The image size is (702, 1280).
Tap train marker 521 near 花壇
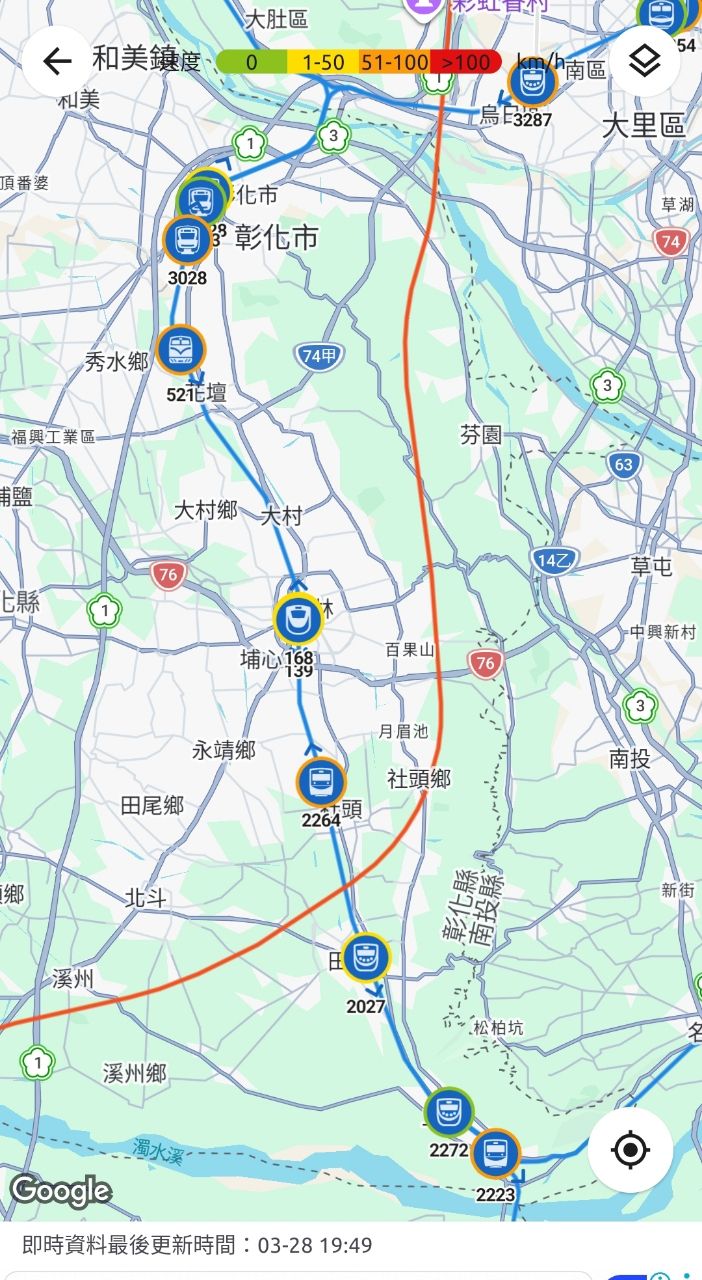pos(181,350)
